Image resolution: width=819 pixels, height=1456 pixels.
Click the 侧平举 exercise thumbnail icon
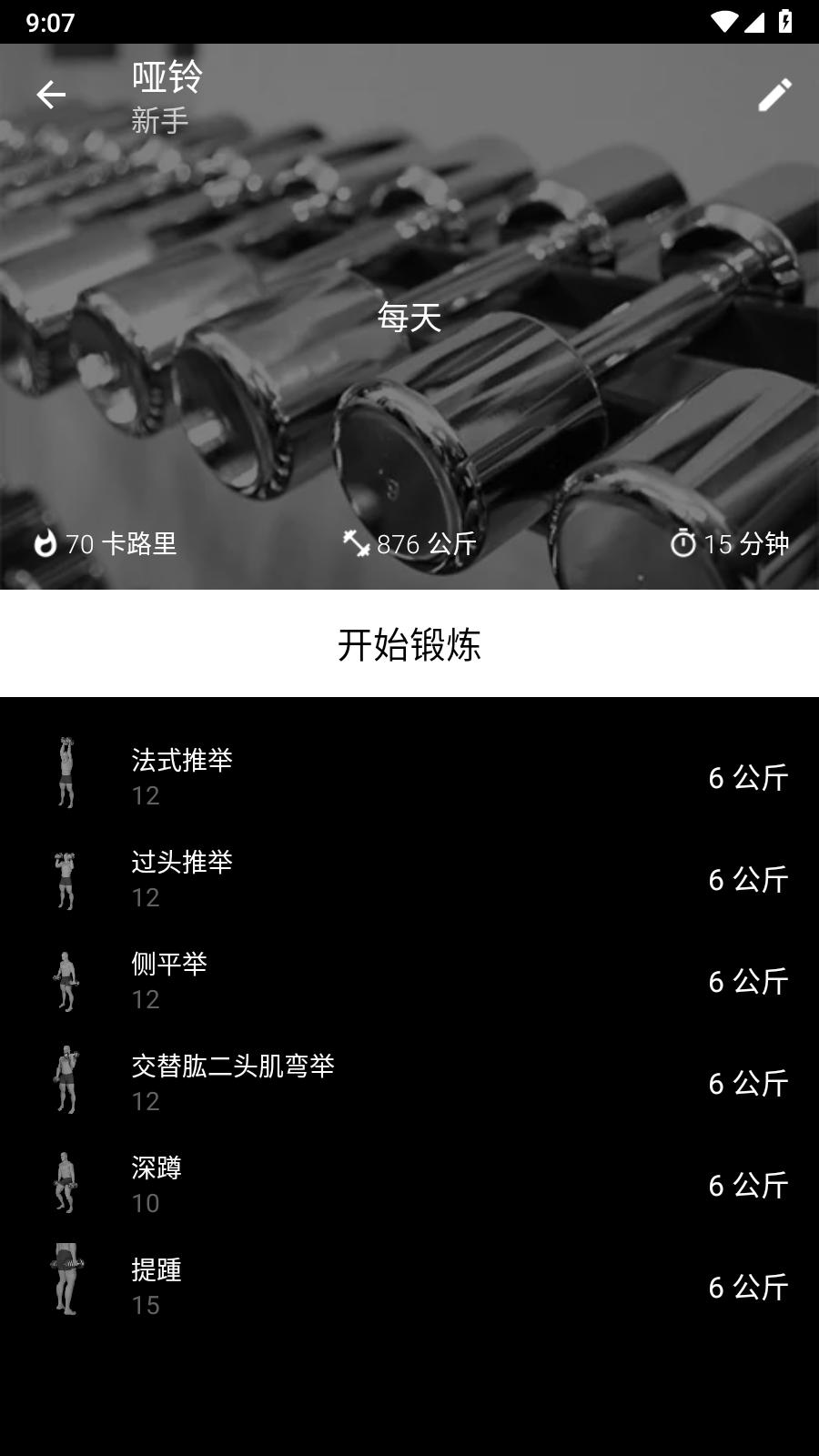point(66,978)
